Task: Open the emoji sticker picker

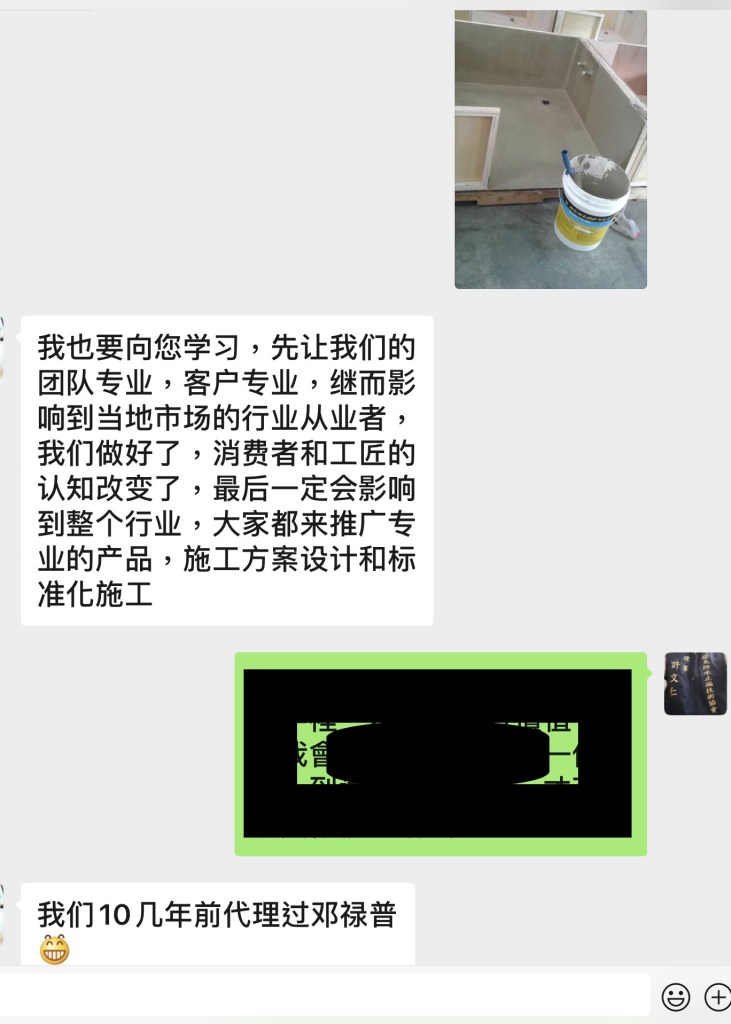Action: (676, 997)
